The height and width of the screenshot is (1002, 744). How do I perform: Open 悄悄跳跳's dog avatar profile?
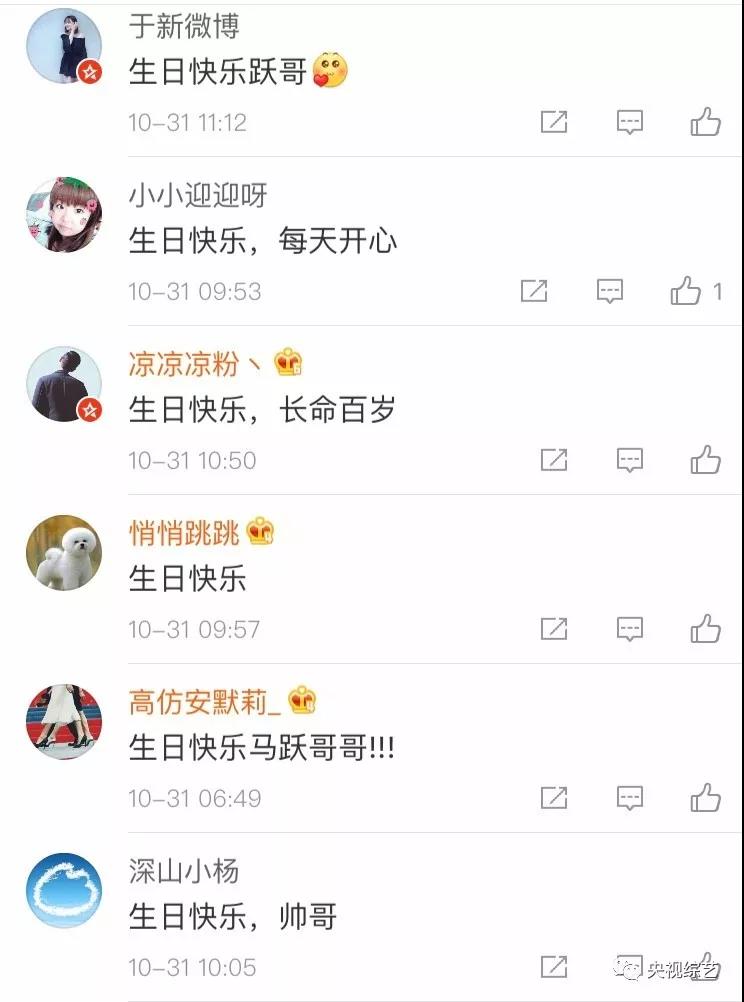64,553
